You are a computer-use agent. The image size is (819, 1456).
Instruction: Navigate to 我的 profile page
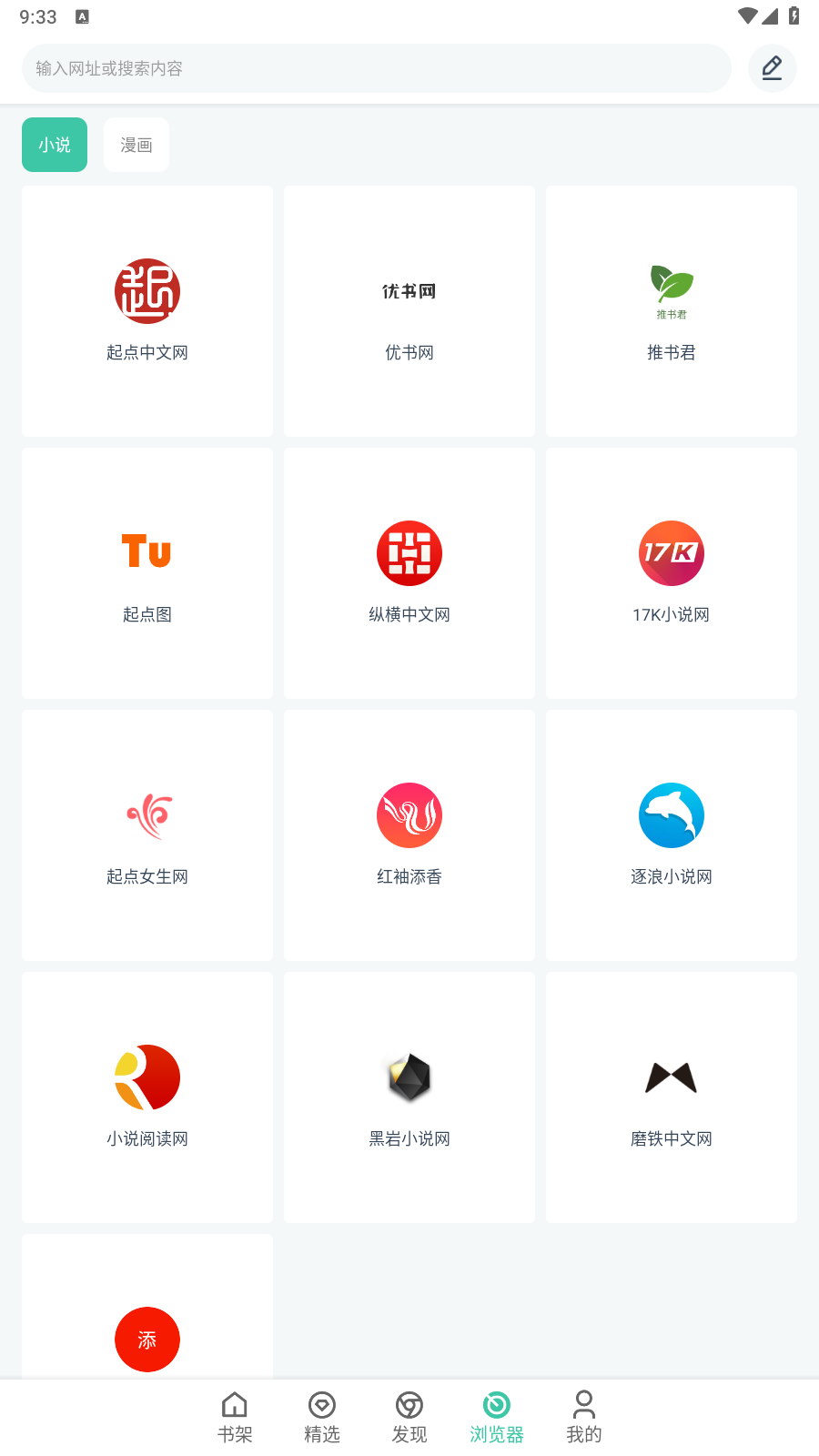[x=583, y=1416]
